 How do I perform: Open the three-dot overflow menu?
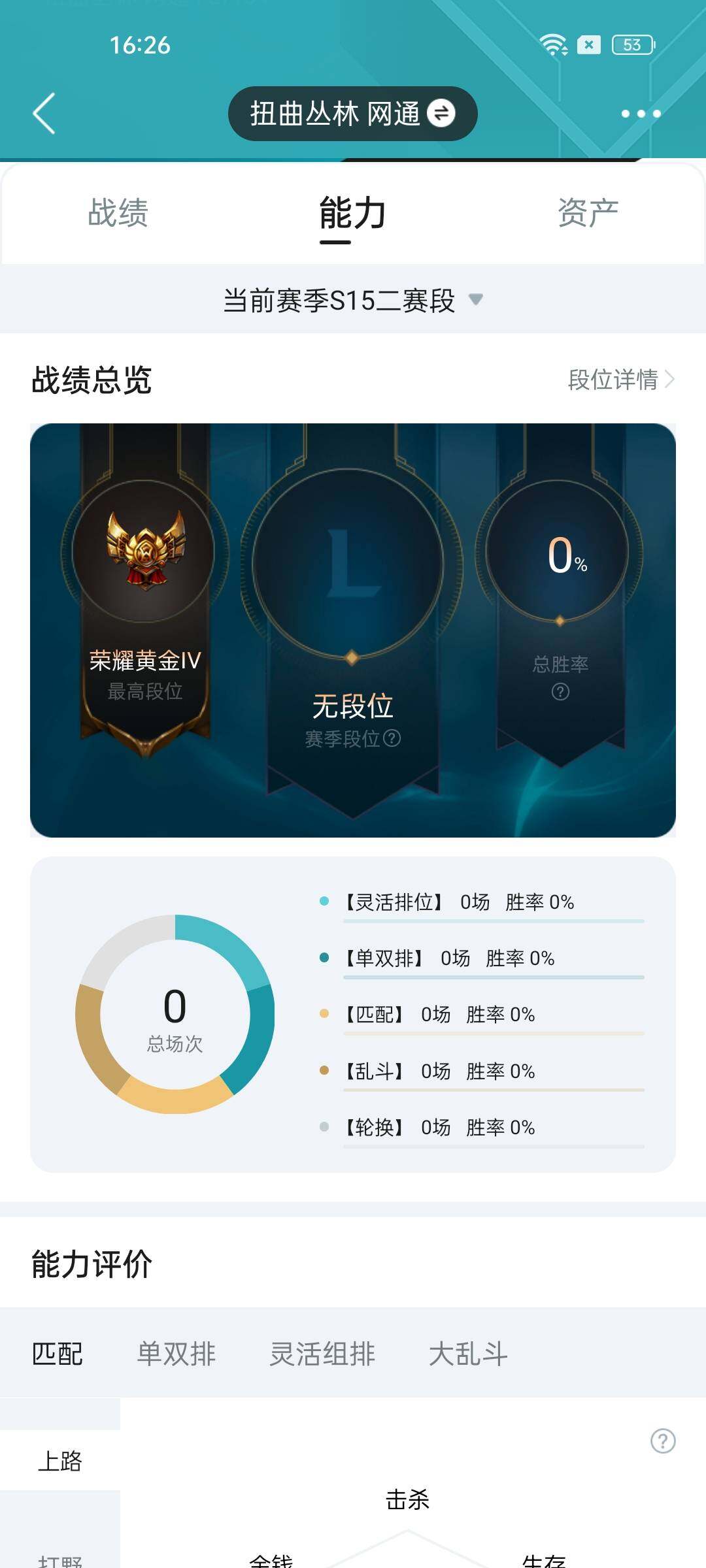click(x=641, y=114)
